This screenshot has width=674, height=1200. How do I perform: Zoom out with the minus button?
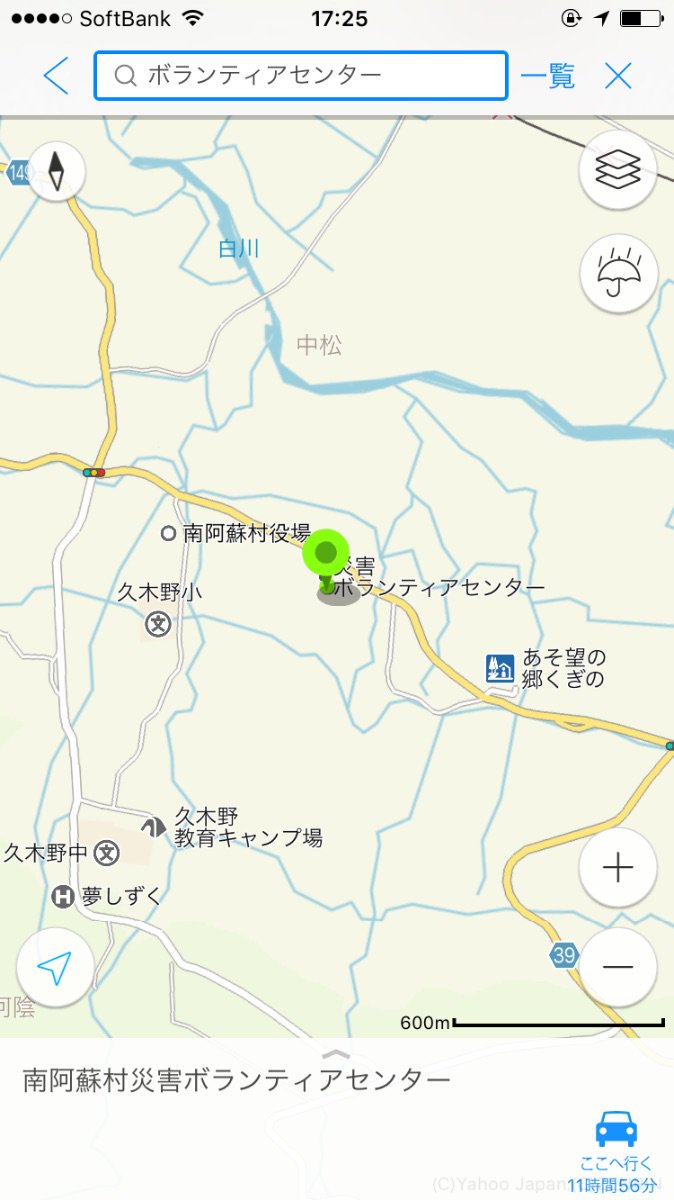click(618, 967)
